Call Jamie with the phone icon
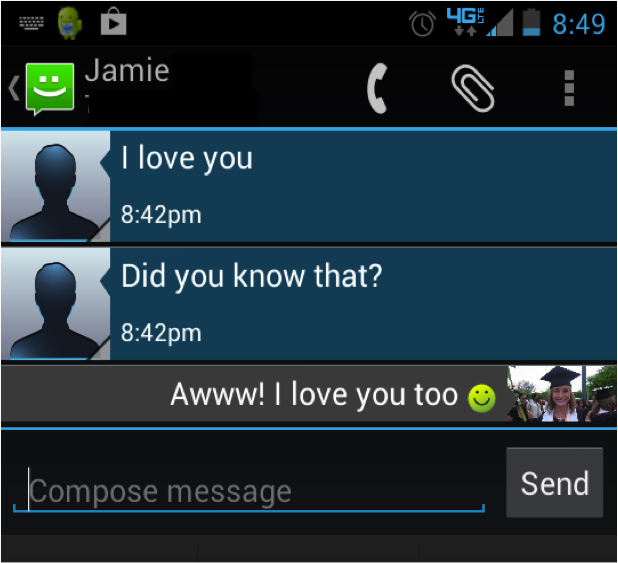Image resolution: width=618 pixels, height=563 pixels. [x=377, y=88]
